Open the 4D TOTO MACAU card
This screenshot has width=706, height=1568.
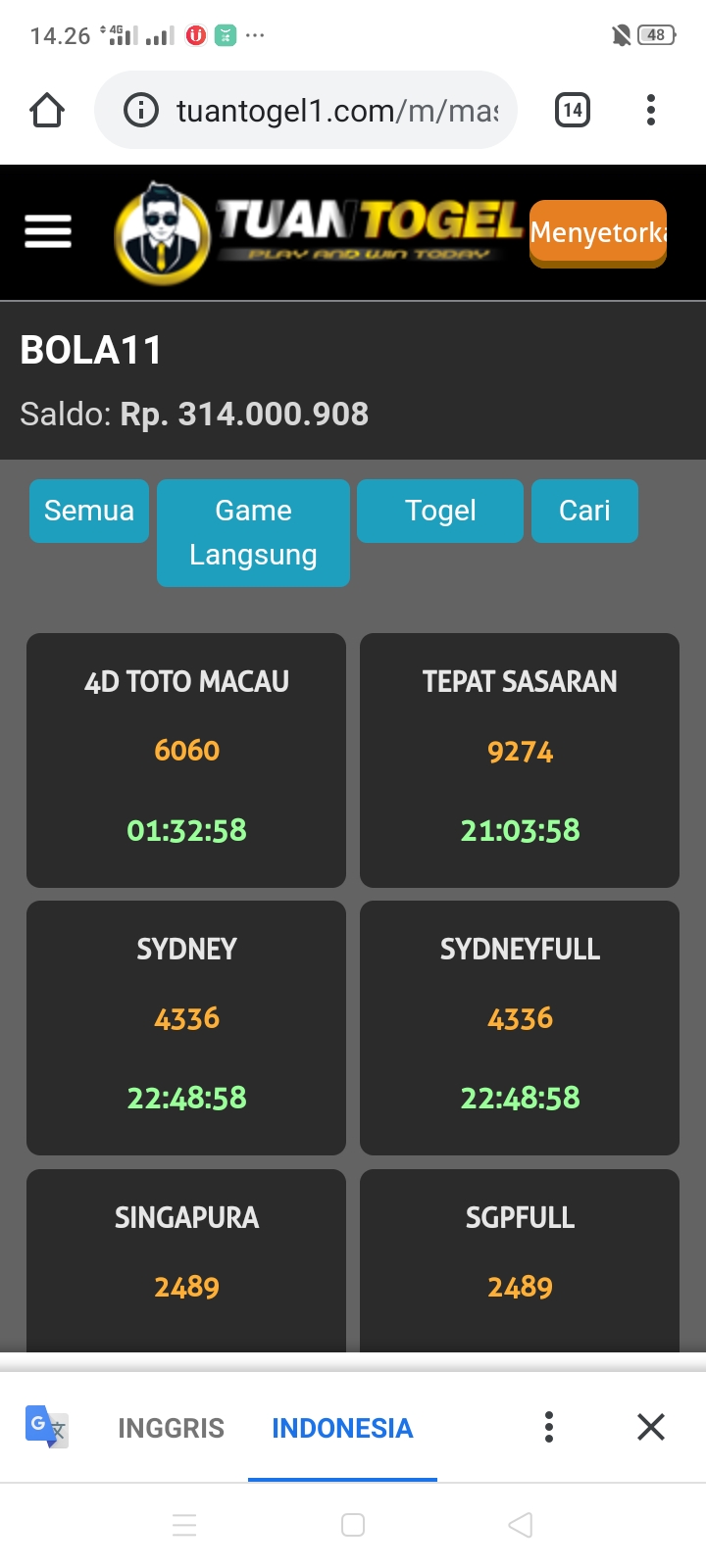click(x=186, y=759)
